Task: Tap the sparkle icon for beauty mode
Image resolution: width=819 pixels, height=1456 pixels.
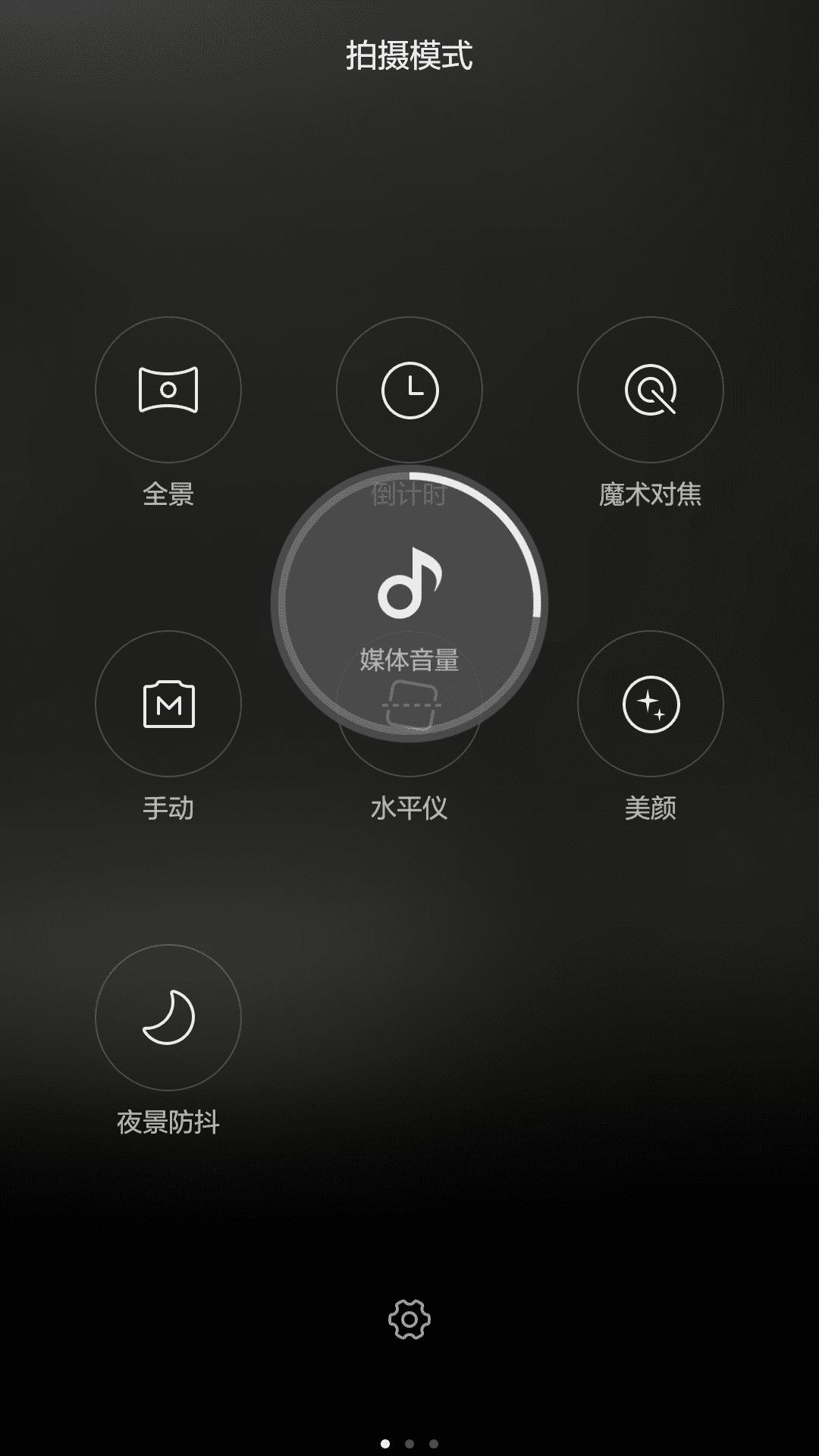Action: point(650,704)
